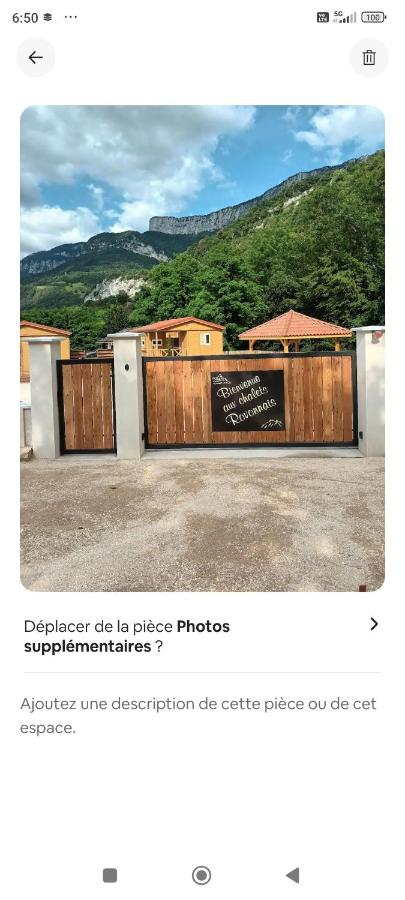Add a description in the text field

coord(202,716)
